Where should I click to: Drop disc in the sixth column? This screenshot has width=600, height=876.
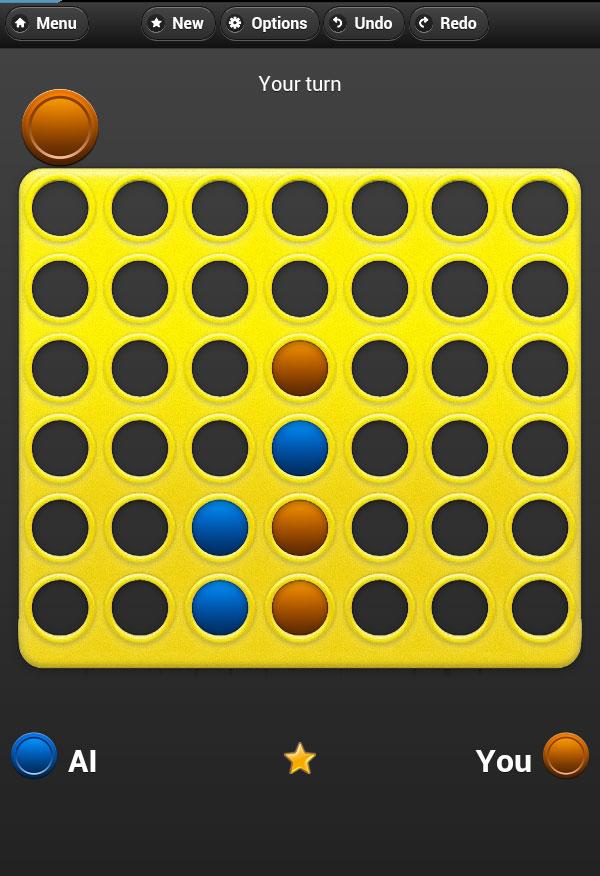pyautogui.click(x=460, y=208)
